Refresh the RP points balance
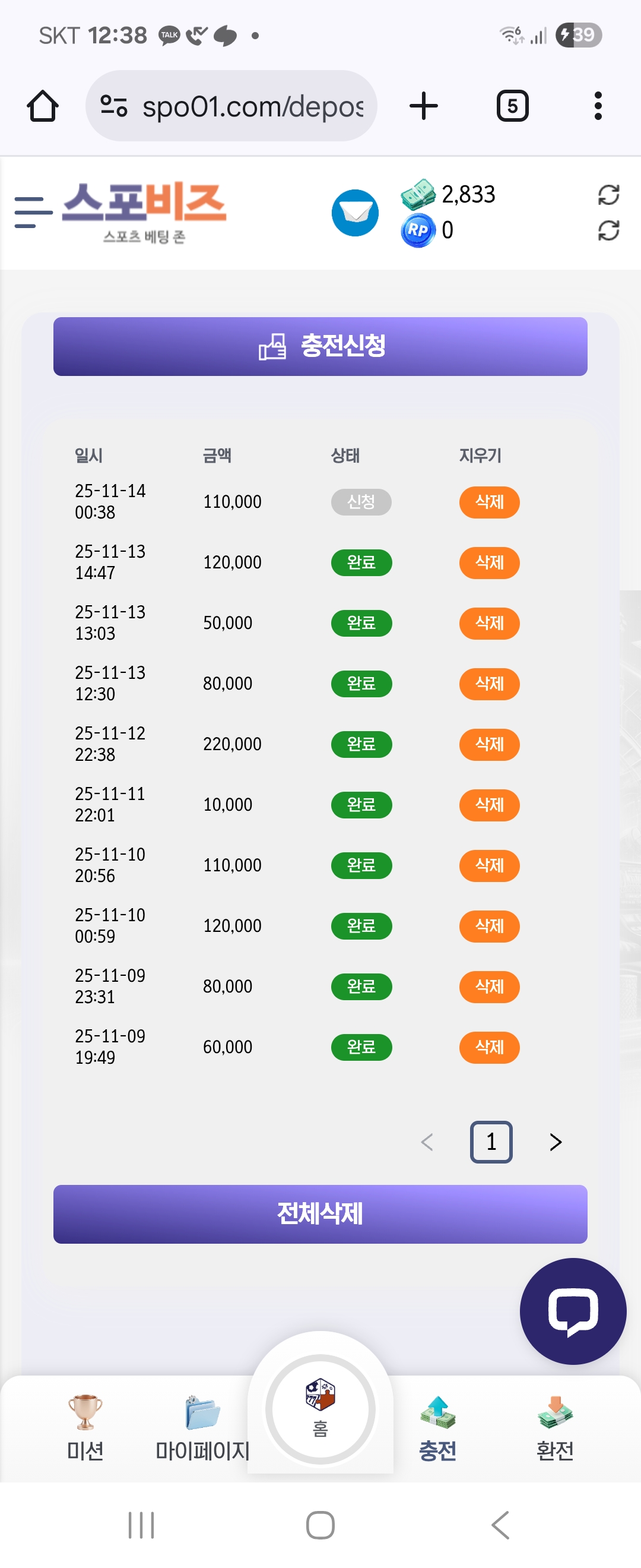 pos(608,230)
